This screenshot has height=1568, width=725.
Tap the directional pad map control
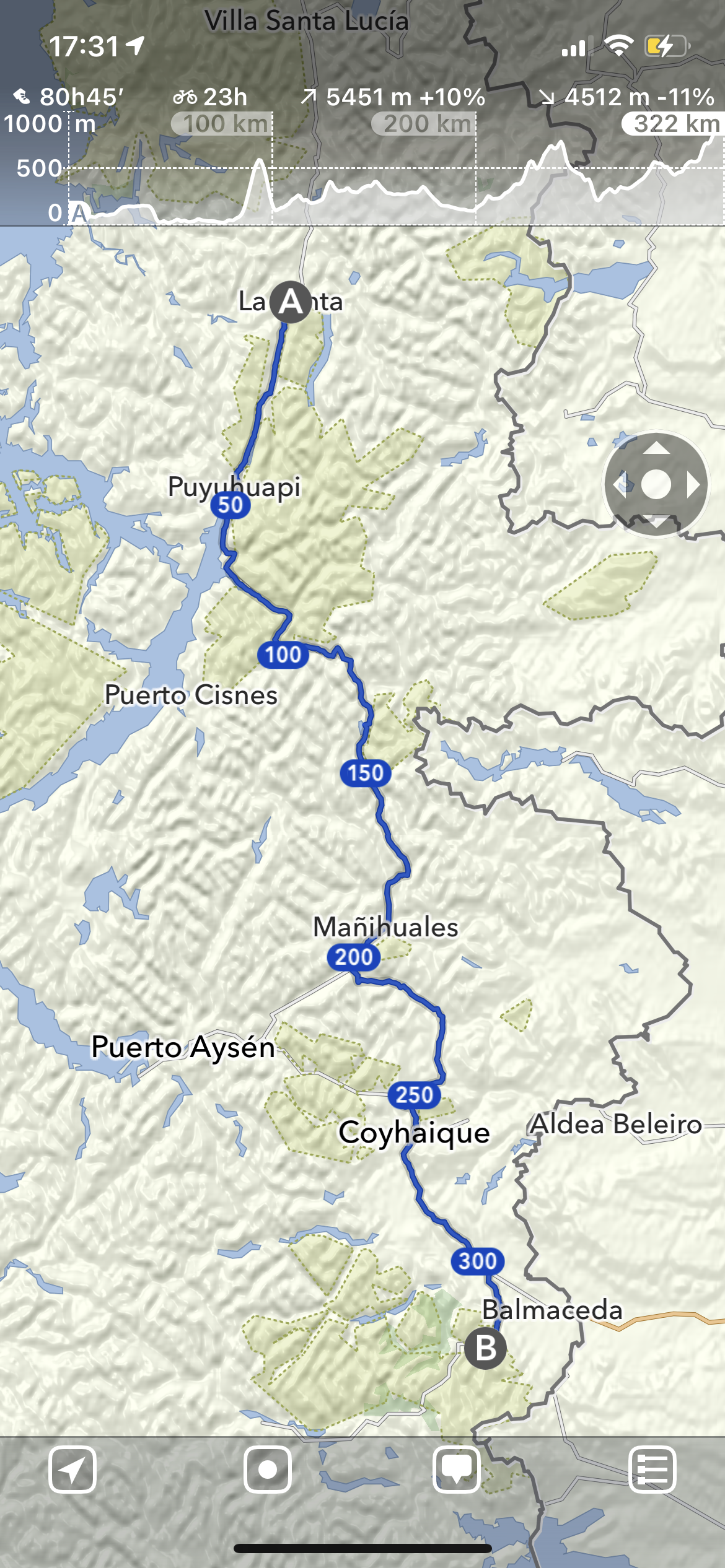[x=656, y=484]
